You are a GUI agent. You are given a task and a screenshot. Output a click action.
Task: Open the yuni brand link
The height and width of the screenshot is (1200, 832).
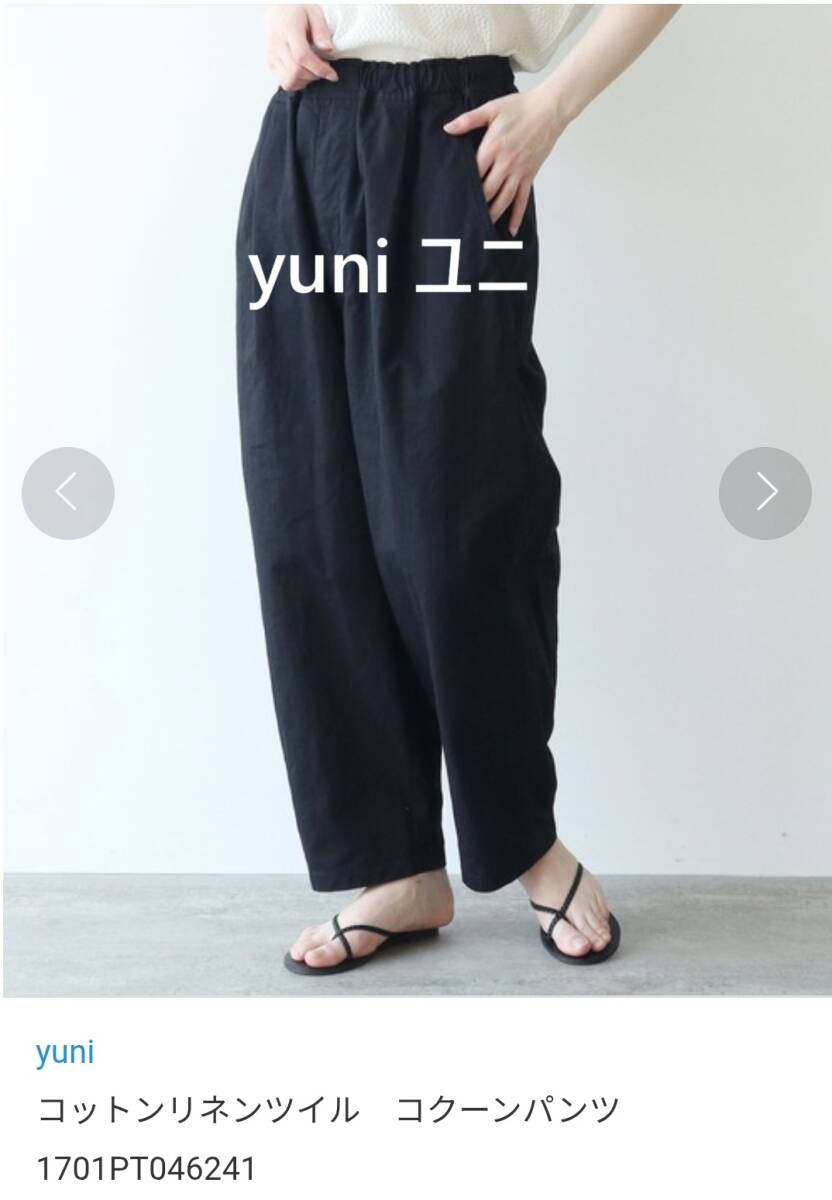click(x=65, y=1052)
